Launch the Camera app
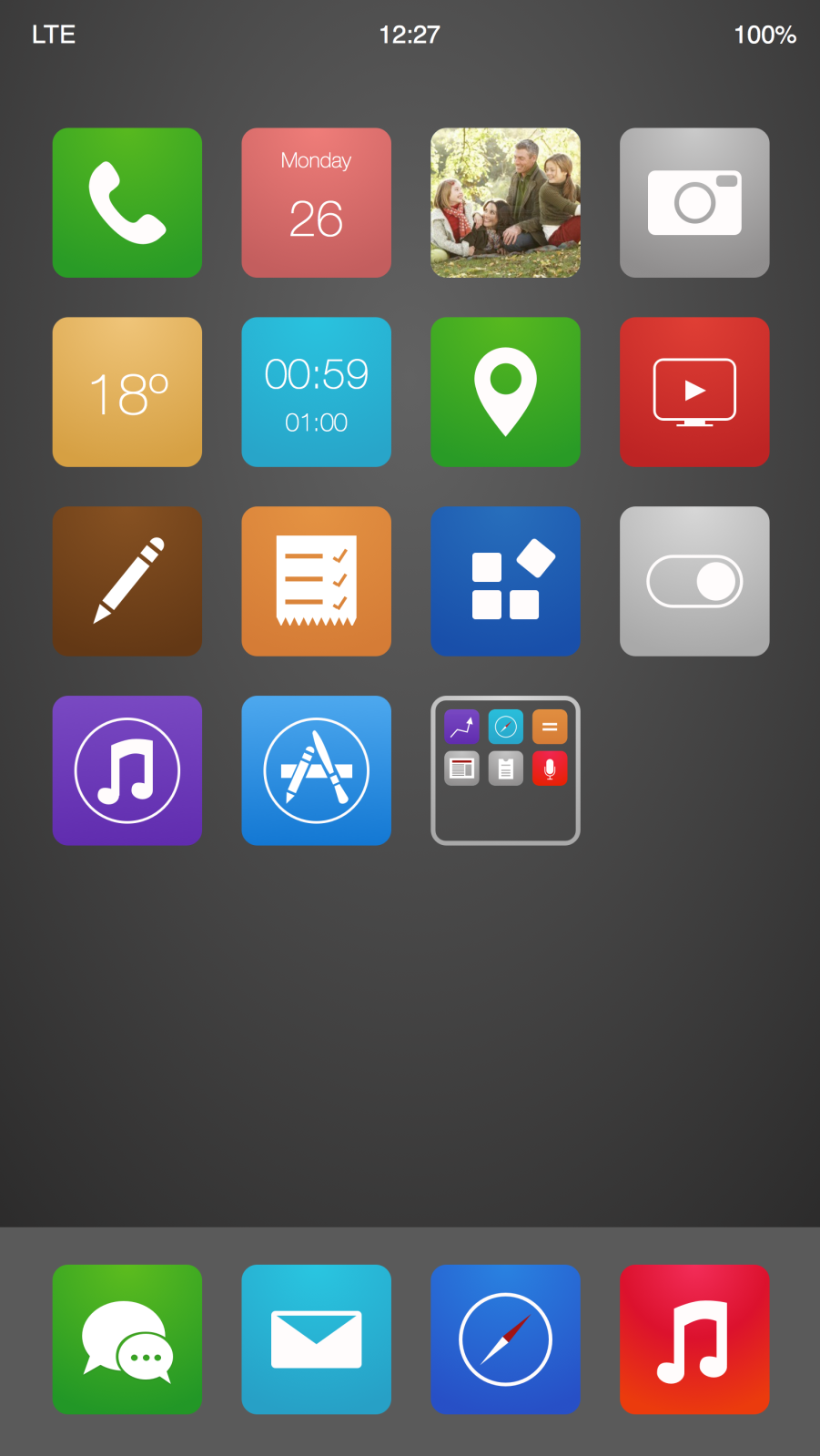The width and height of the screenshot is (820, 1456). [x=694, y=203]
